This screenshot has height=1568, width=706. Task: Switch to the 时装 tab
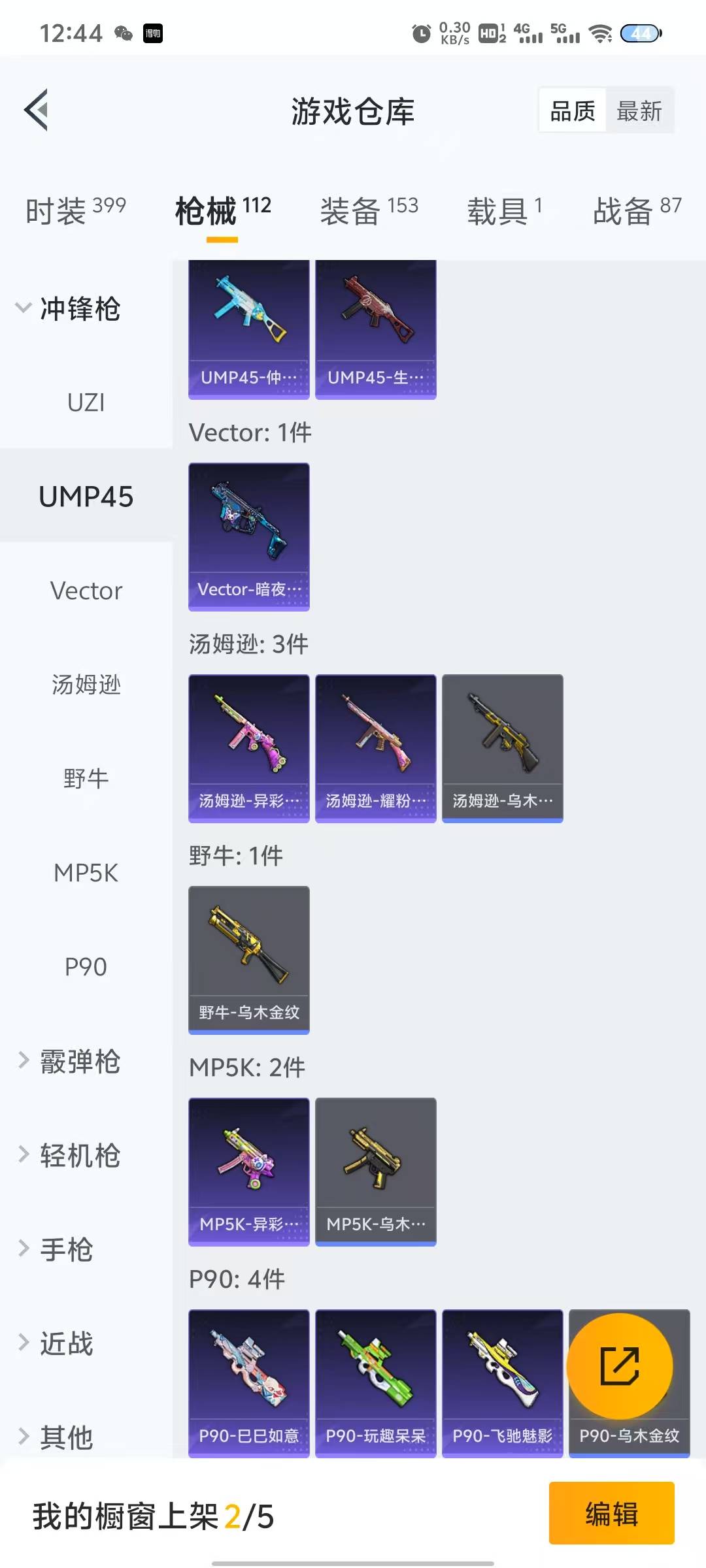tap(75, 211)
